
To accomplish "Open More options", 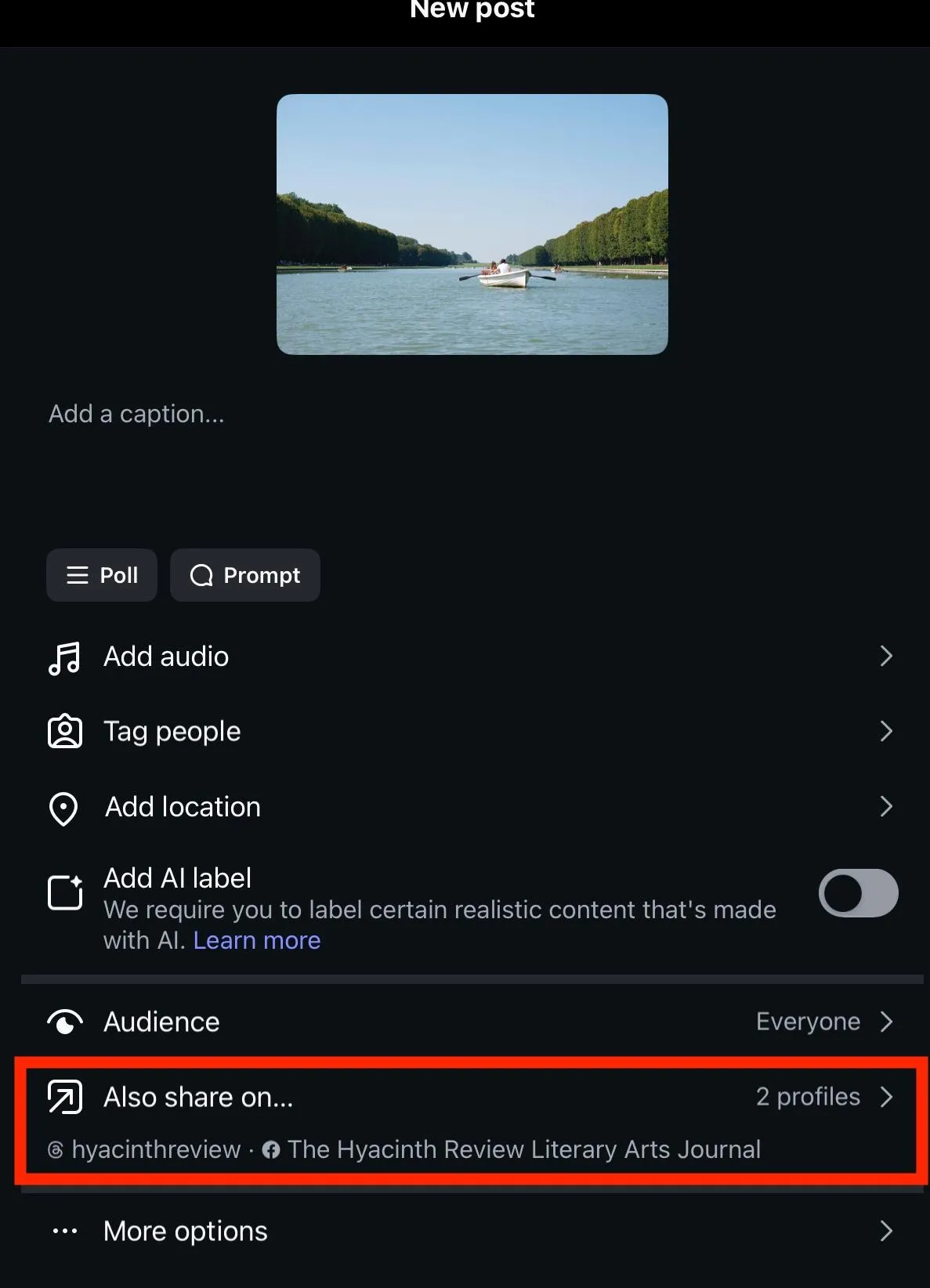I will [470, 1232].
